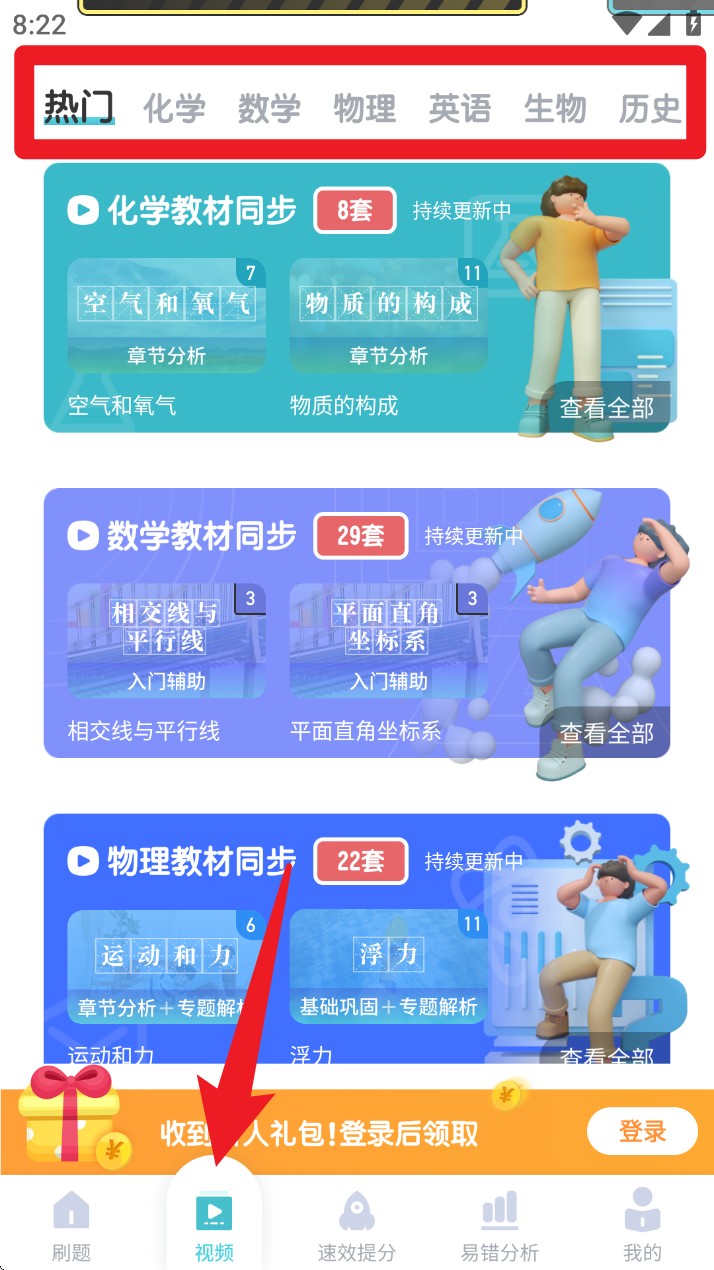The width and height of the screenshot is (714, 1270).
Task: Switch to the 速效提分 tab
Action: tap(357, 1225)
